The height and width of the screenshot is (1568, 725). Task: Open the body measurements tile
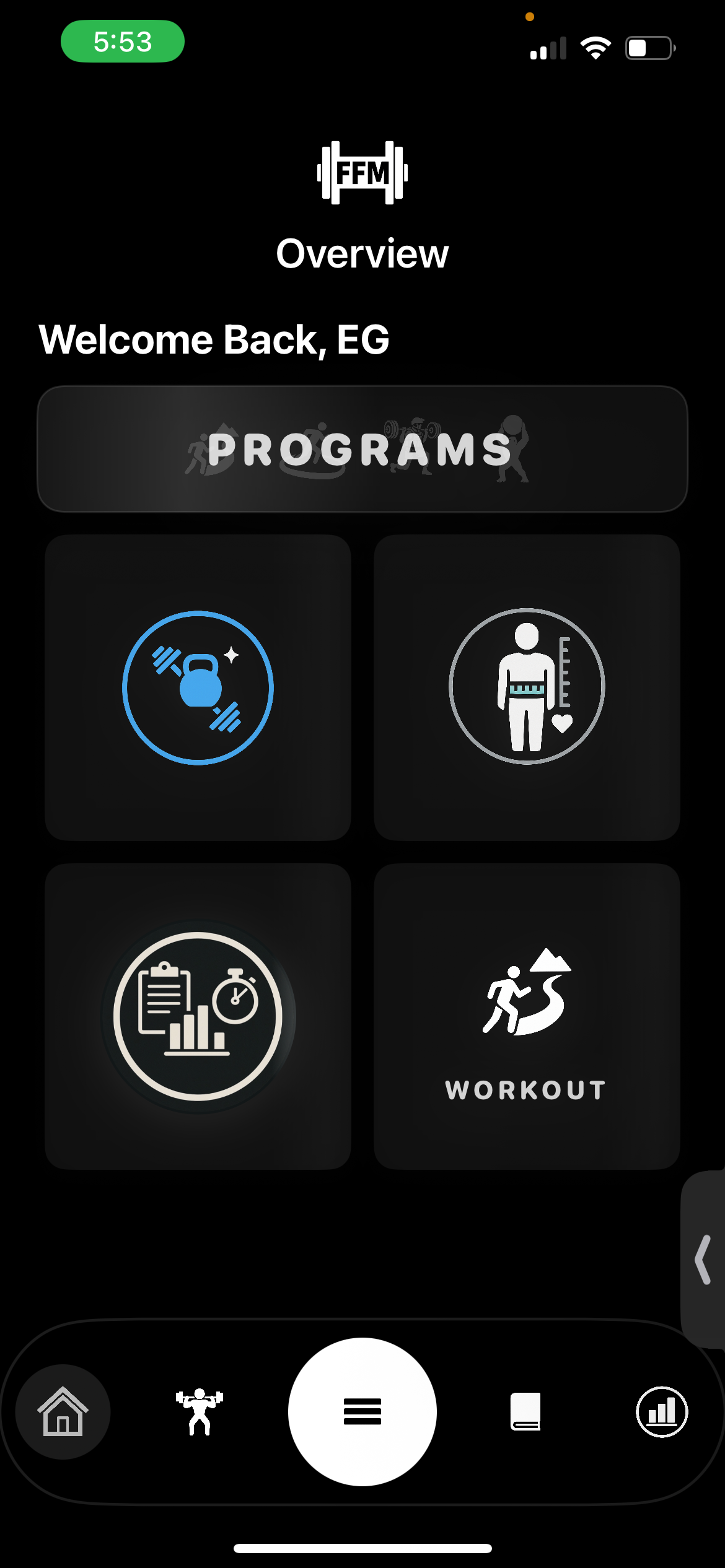click(527, 687)
